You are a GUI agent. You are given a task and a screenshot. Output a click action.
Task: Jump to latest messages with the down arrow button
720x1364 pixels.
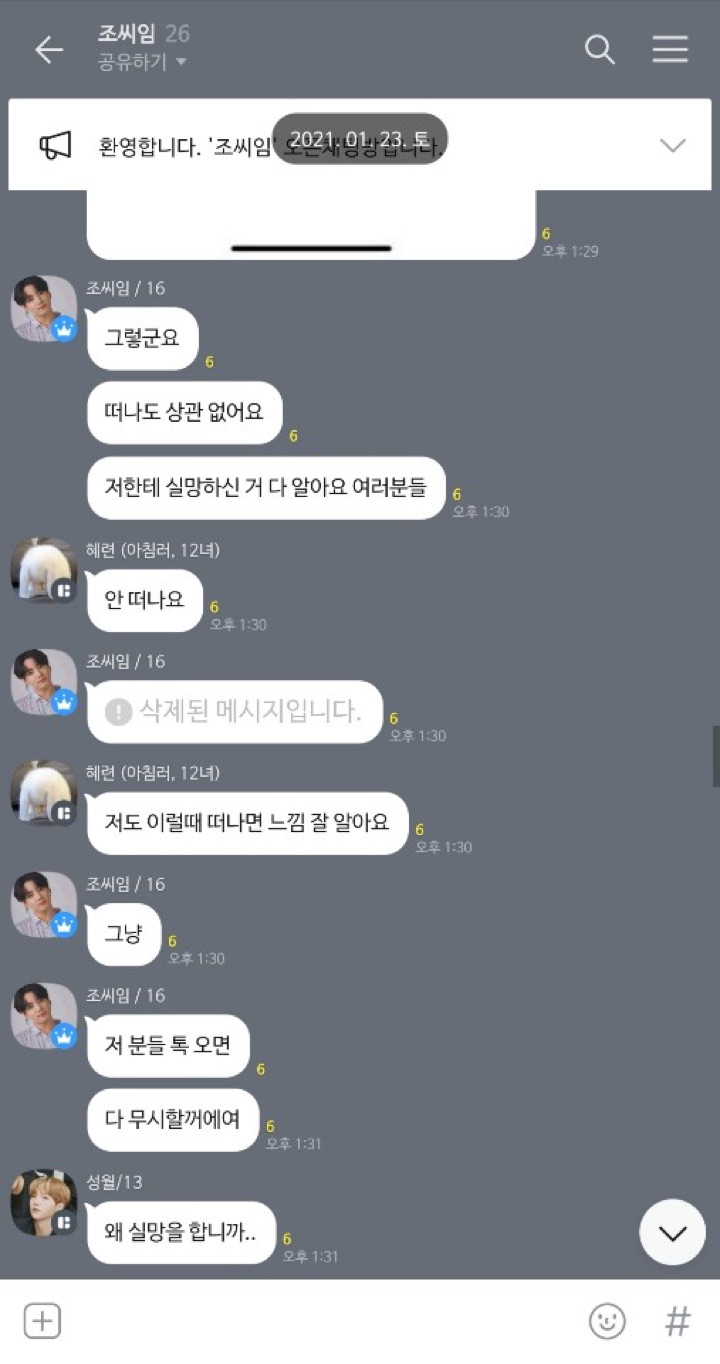(x=672, y=1232)
